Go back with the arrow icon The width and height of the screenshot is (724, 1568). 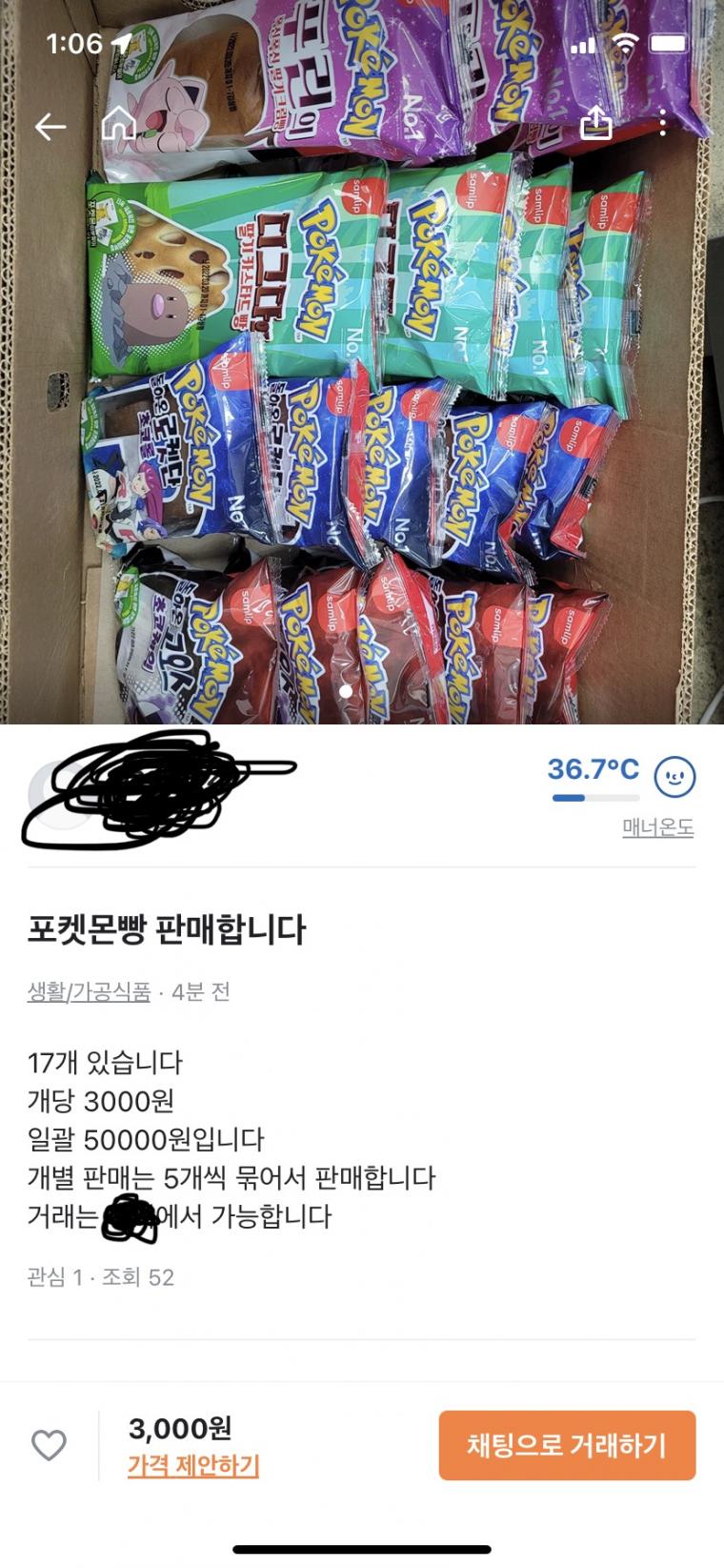click(x=50, y=126)
